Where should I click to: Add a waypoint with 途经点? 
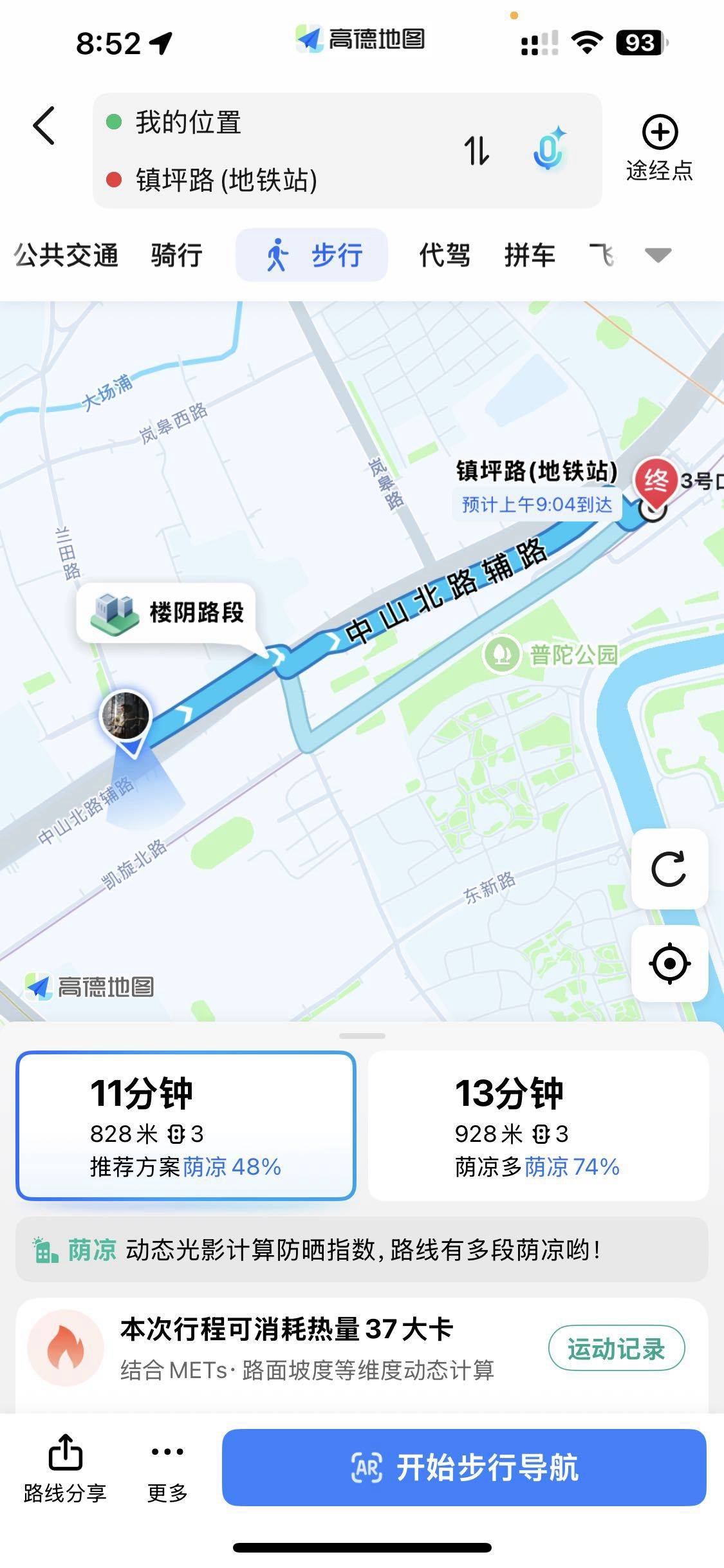pos(660,148)
